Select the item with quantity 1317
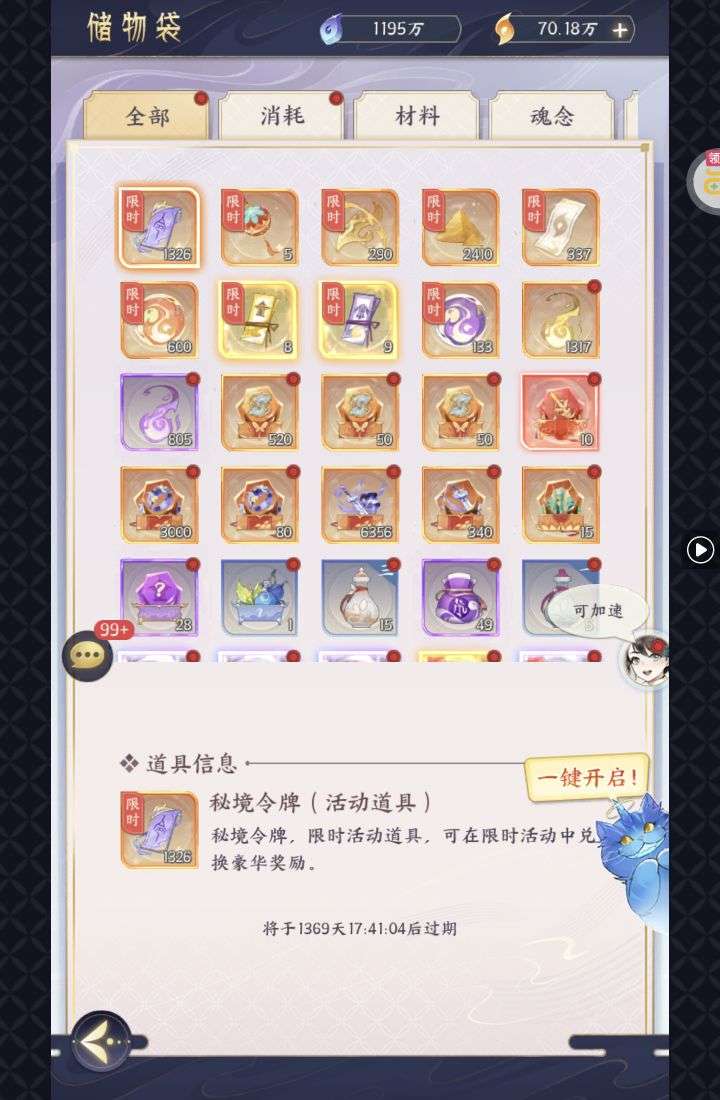This screenshot has width=720, height=1100. [x=560, y=320]
